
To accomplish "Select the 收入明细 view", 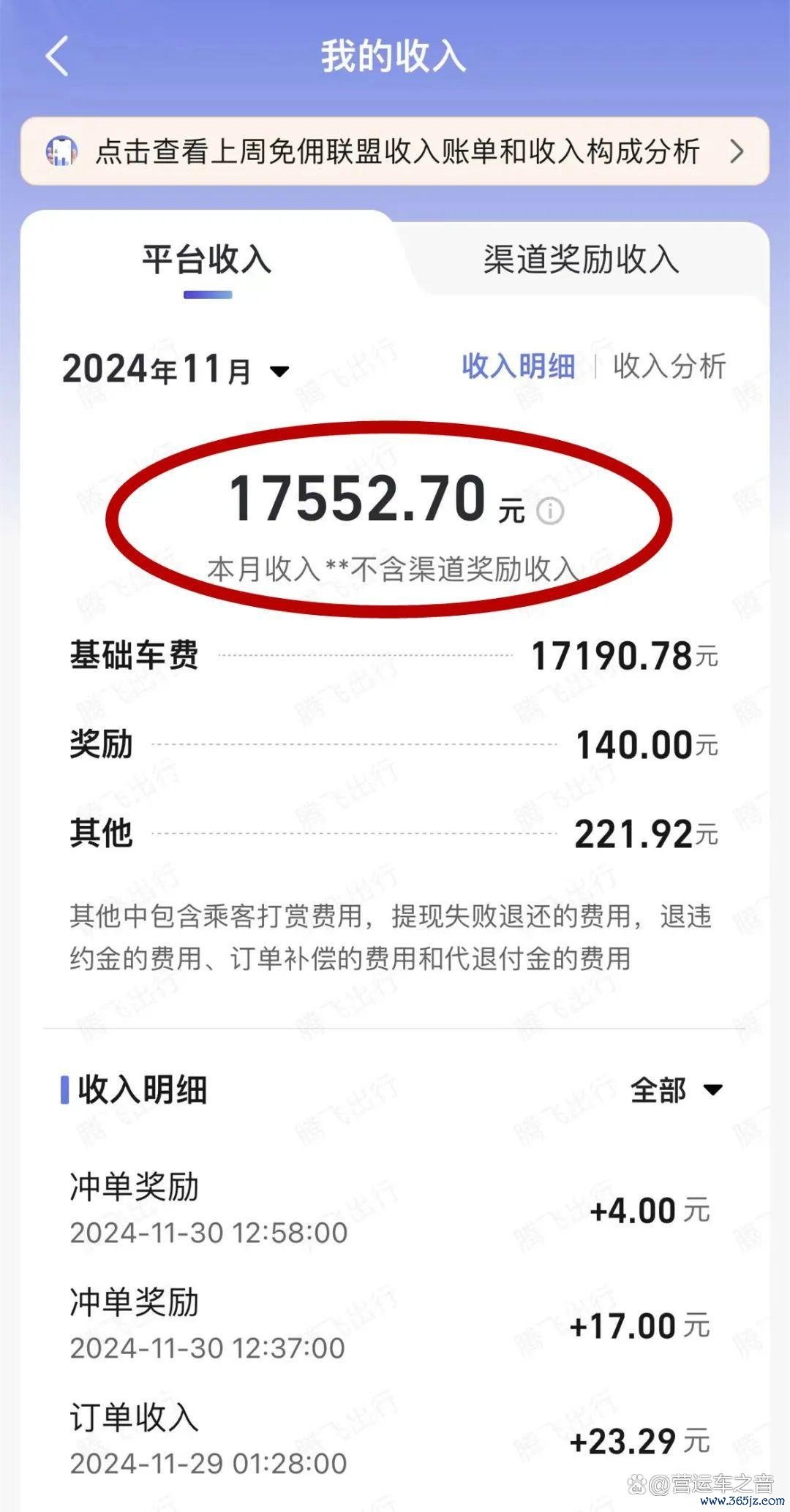I will (518, 366).
